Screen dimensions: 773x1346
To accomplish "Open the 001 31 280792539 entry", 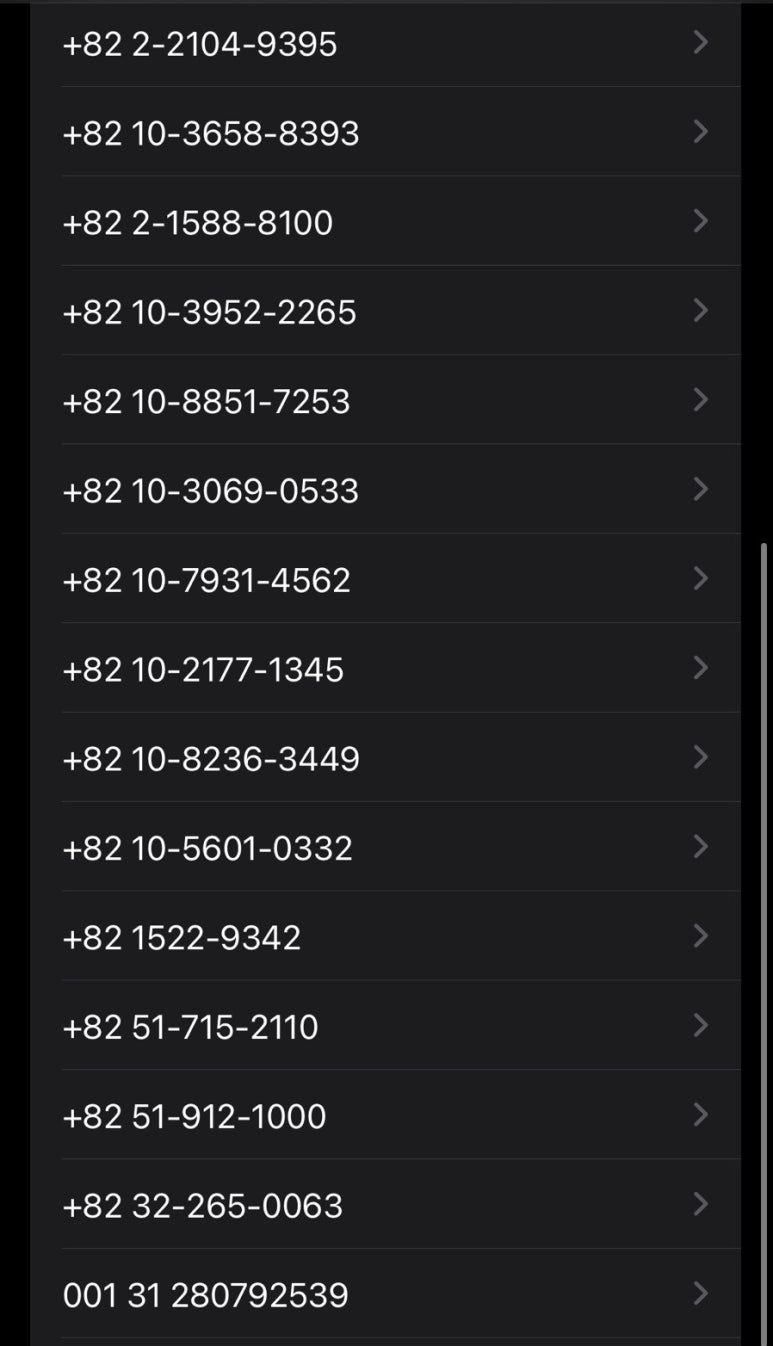I will 385,1294.
